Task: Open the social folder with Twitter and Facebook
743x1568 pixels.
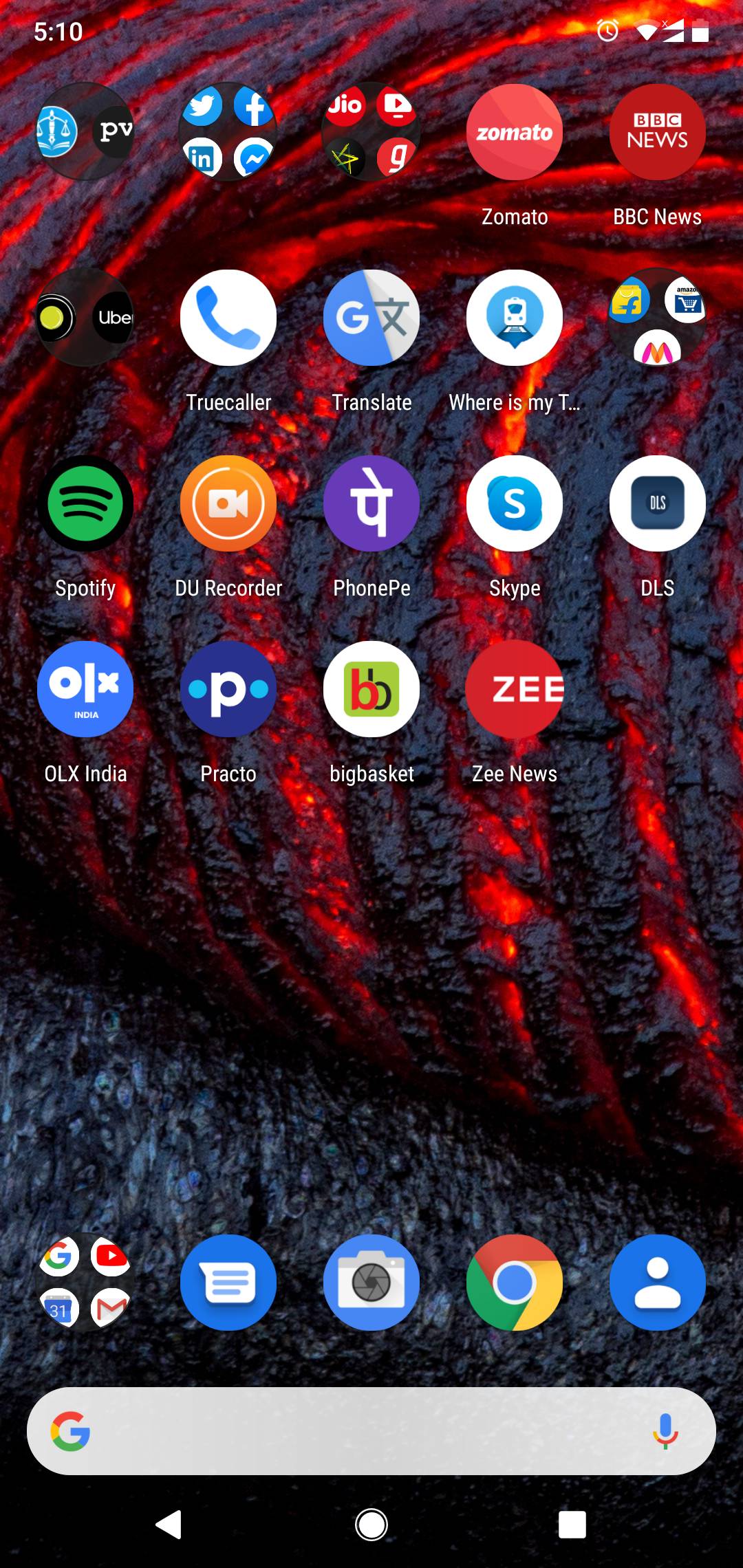Action: (x=228, y=132)
